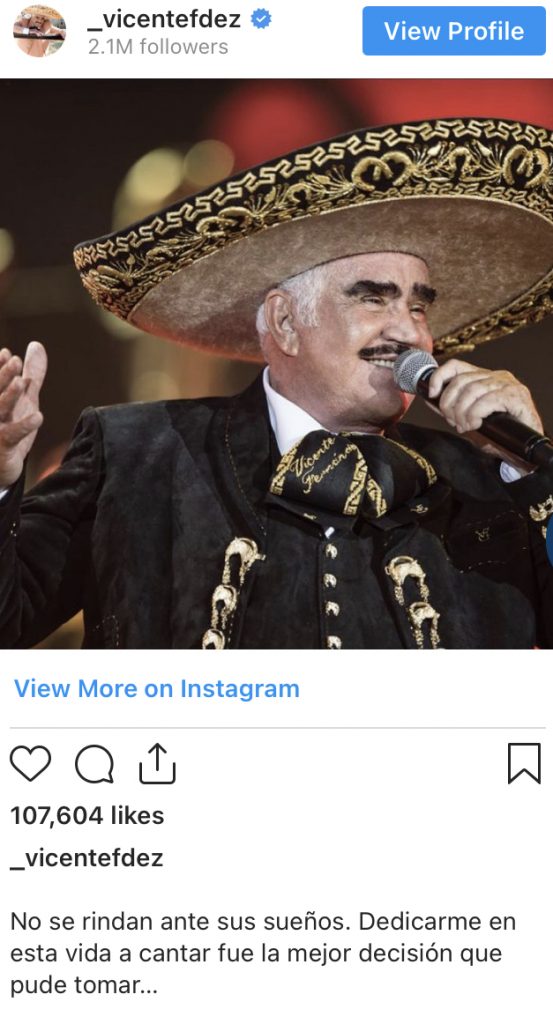Save the post with the bookmark icon

pyautogui.click(x=524, y=763)
